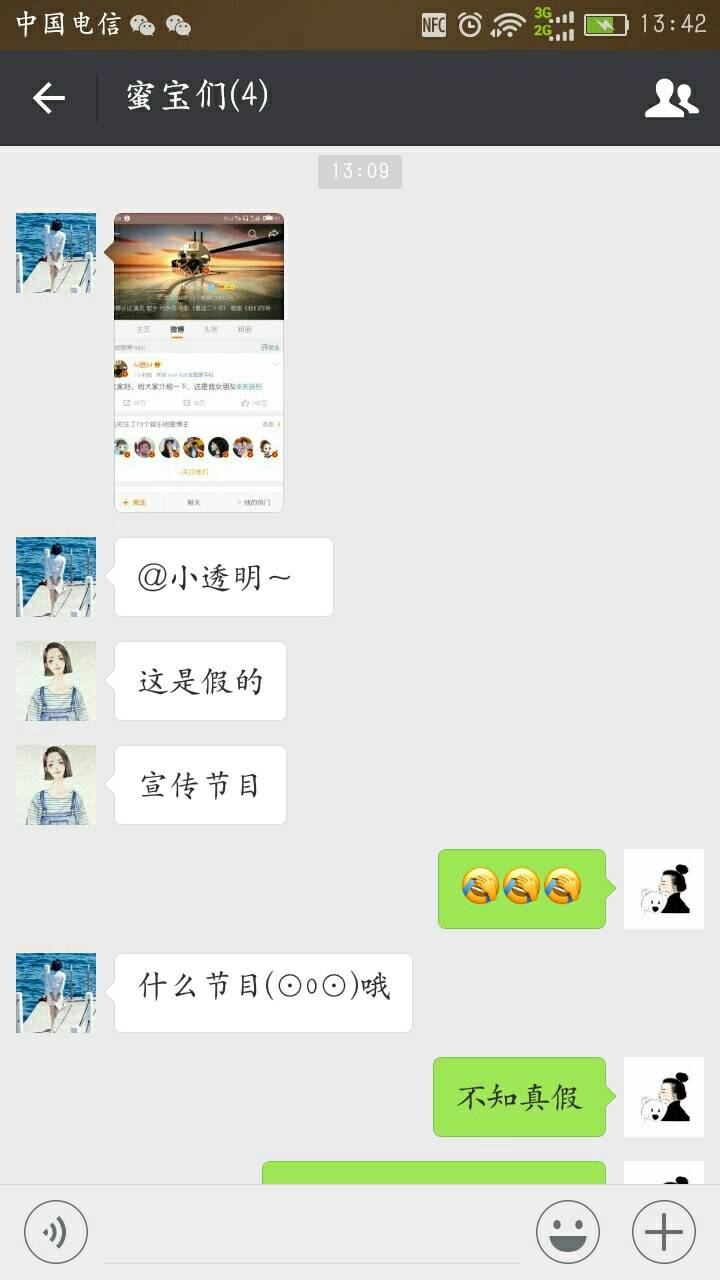Tap the avatar beside the 什么节目 message
Image resolution: width=720 pixels, height=1280 pixels.
56,993
